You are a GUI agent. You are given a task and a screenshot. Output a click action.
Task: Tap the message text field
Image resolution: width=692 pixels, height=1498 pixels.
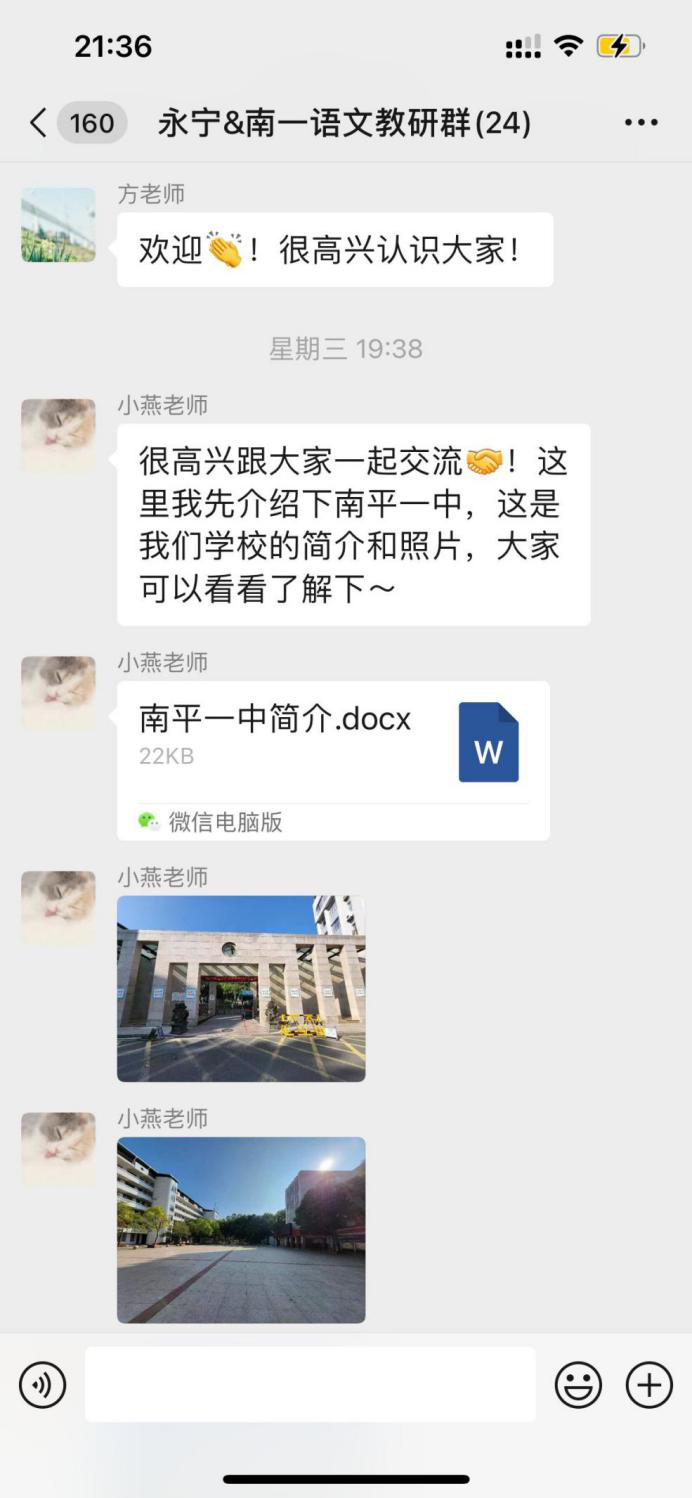310,1385
